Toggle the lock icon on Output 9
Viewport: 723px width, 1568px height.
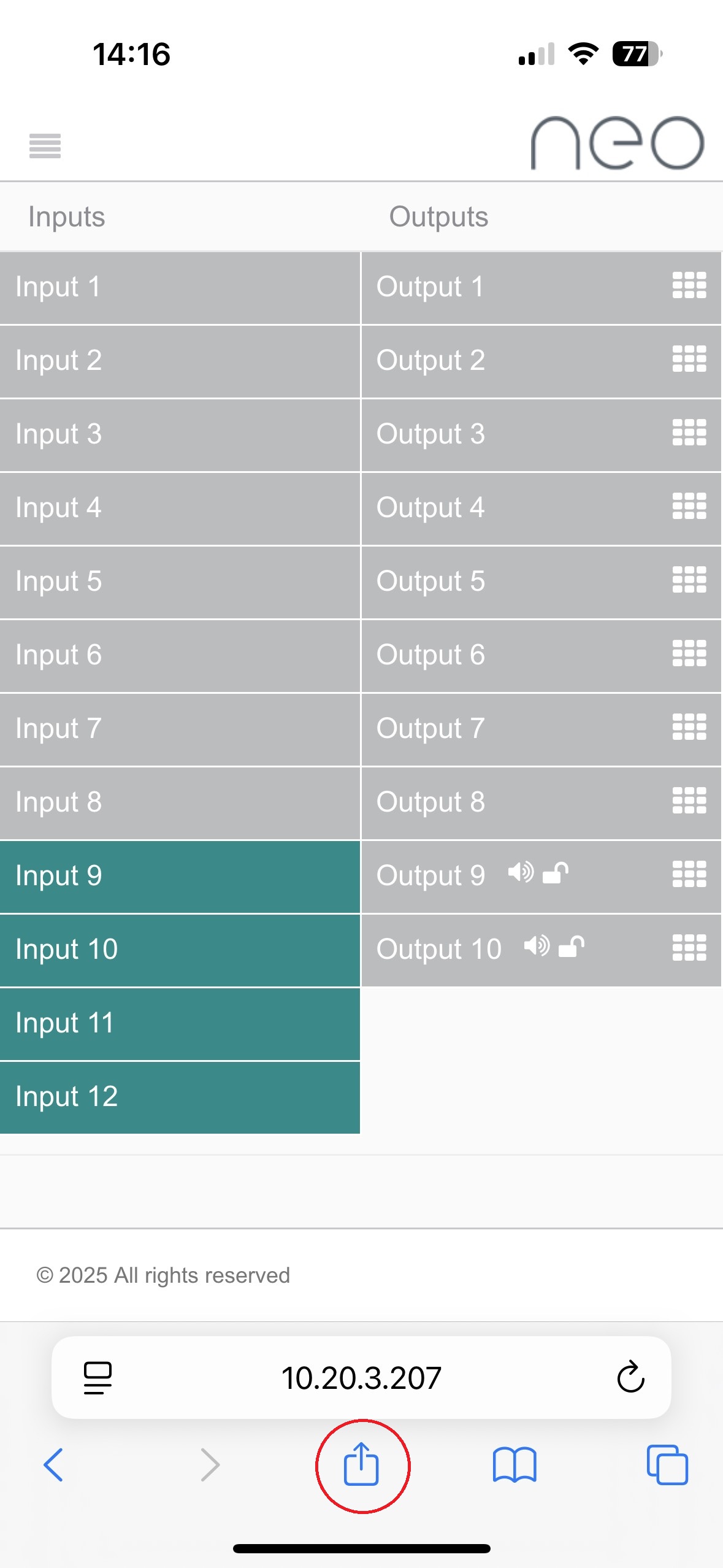point(556,872)
